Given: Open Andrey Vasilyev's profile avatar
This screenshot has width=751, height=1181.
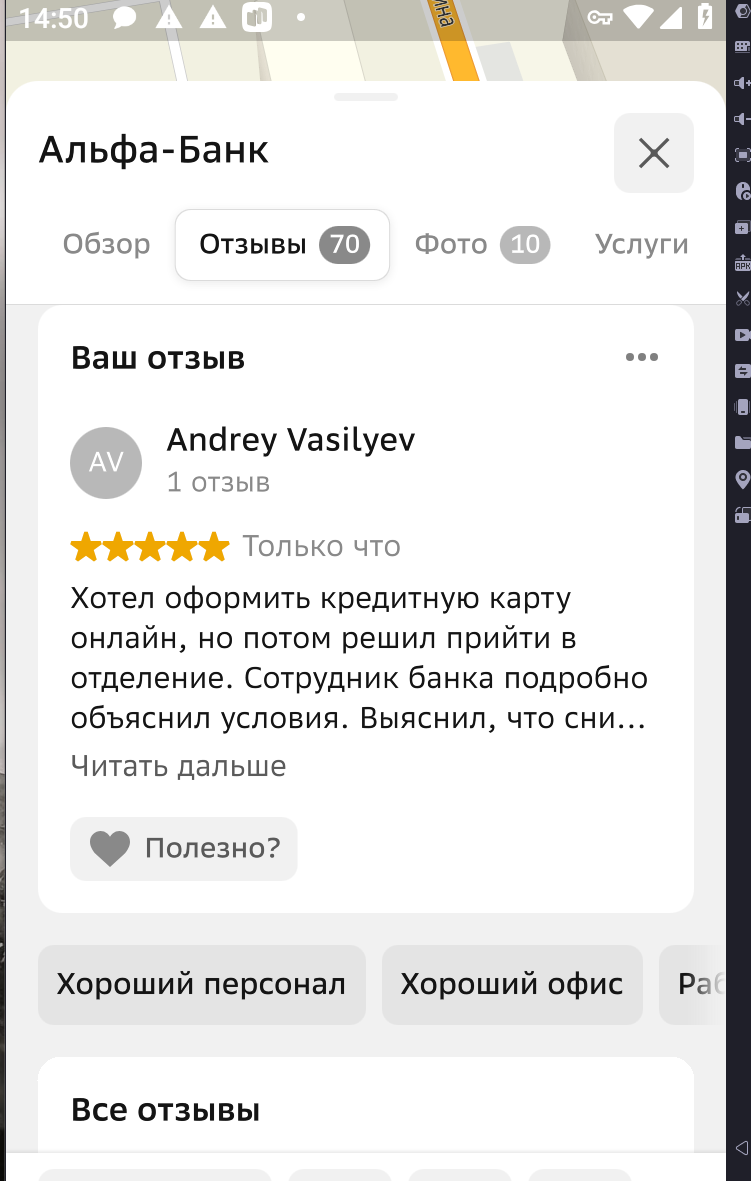Looking at the screenshot, I should [106, 462].
